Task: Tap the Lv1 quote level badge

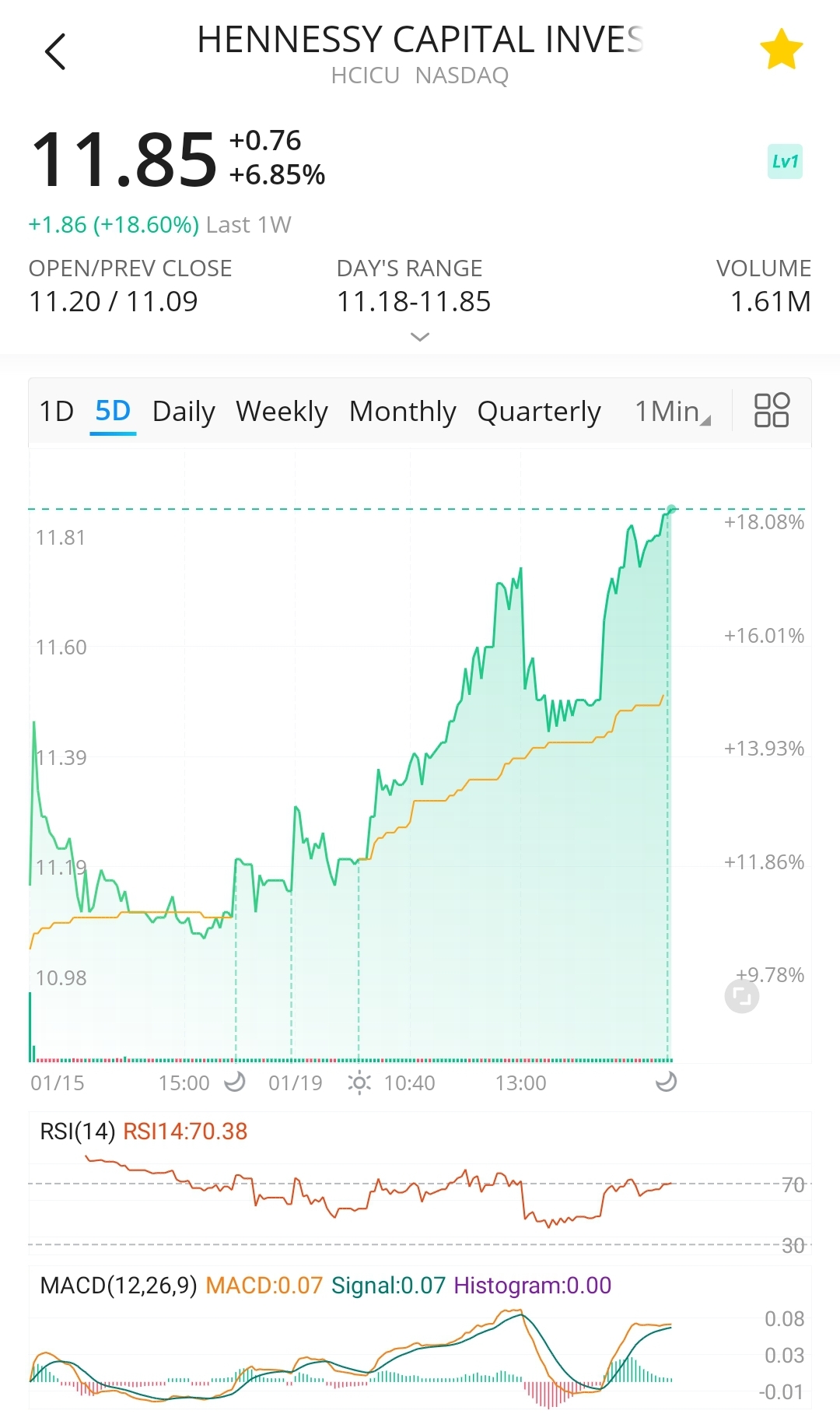Action: click(x=785, y=162)
